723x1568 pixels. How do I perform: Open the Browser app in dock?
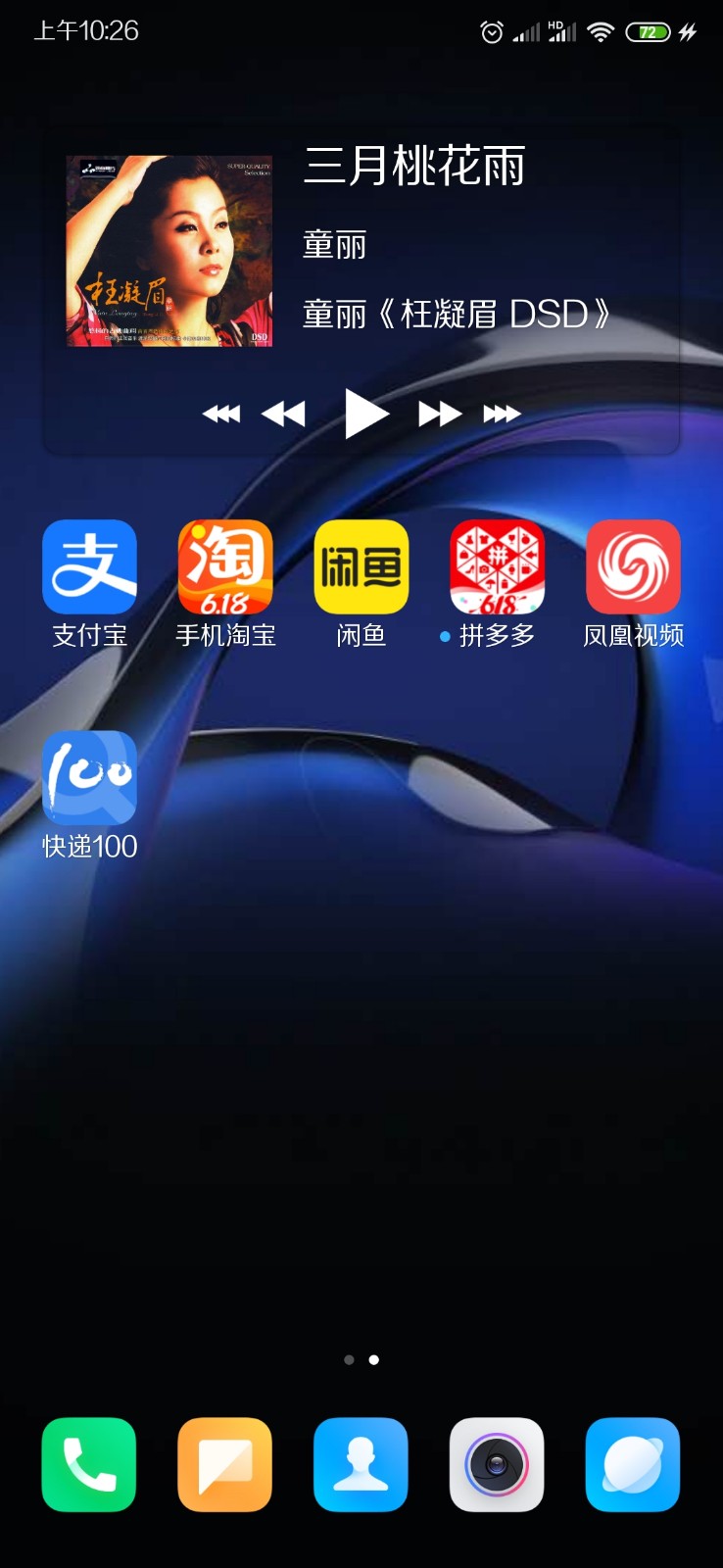[633, 1464]
